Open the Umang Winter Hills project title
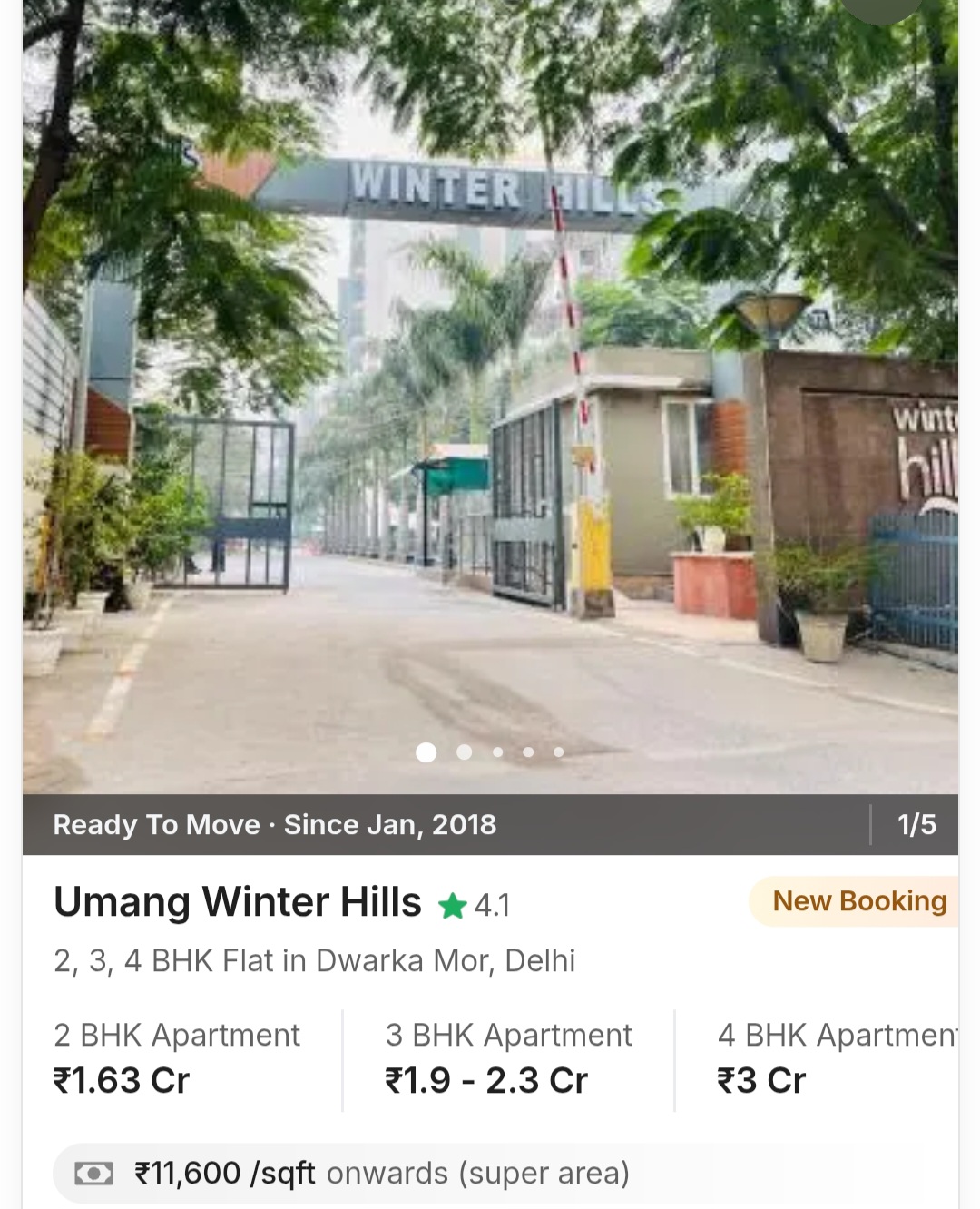 point(237,901)
